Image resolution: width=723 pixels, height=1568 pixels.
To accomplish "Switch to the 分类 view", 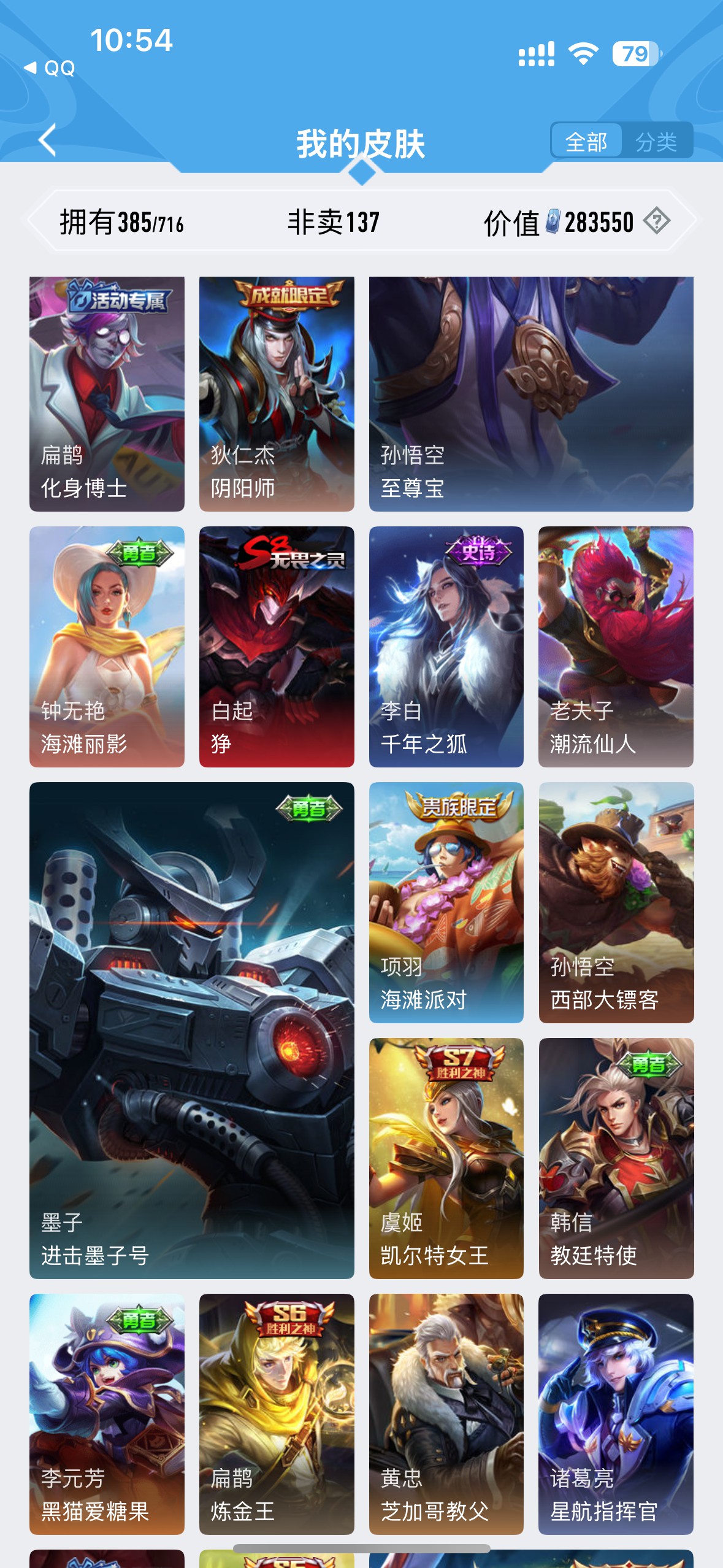I will coord(656,142).
